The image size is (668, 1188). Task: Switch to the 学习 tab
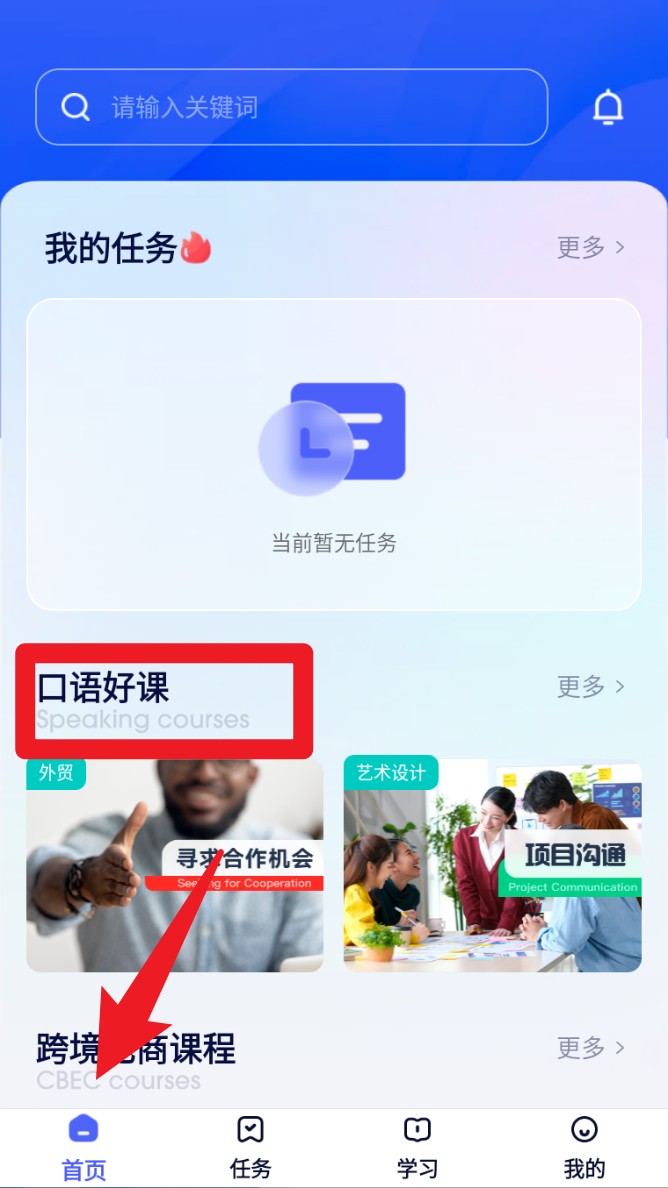pos(417,1147)
